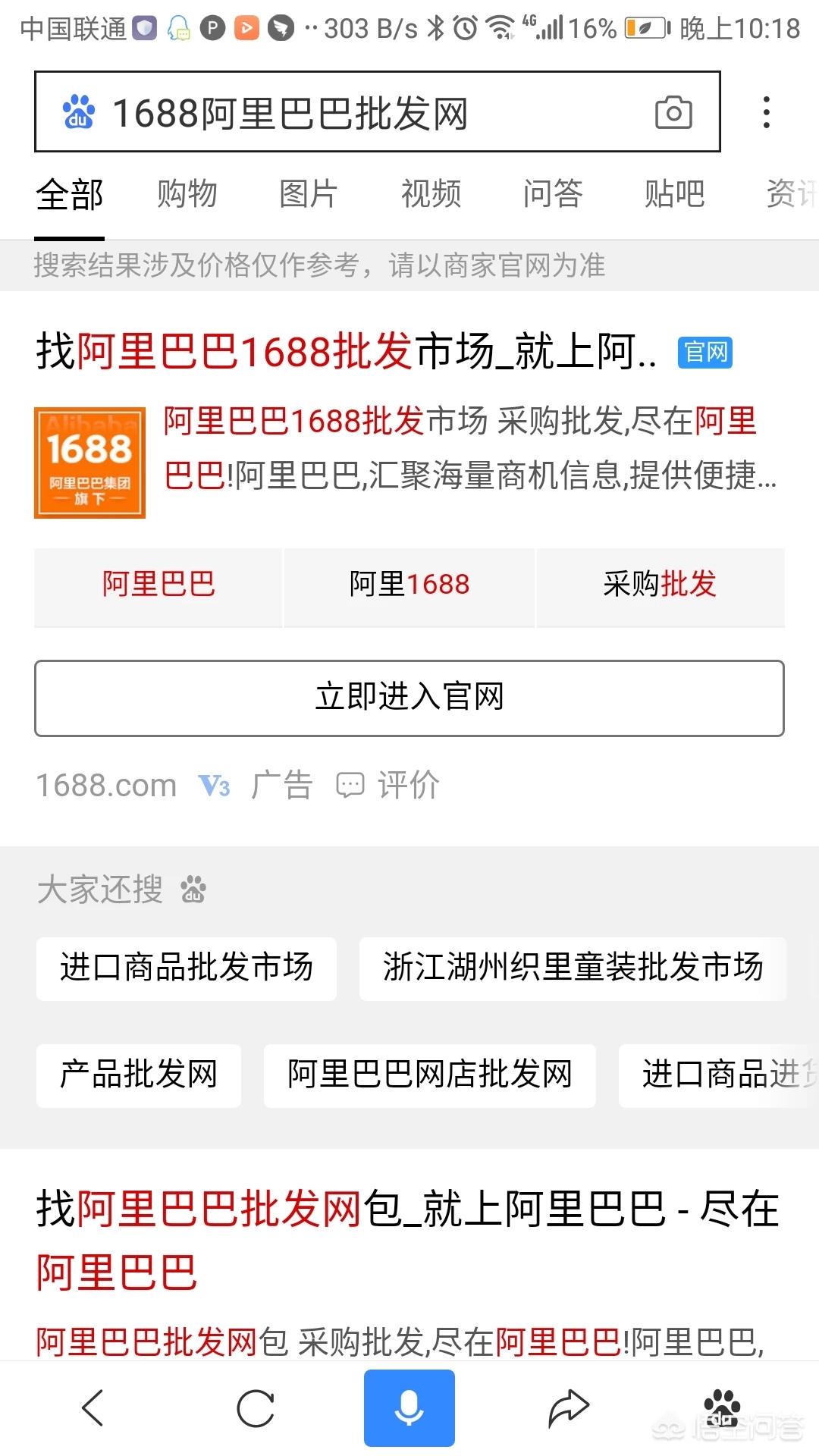Search suggestion 阿里巴巴网店批发网
This screenshot has width=819, height=1456.
pos(429,1075)
